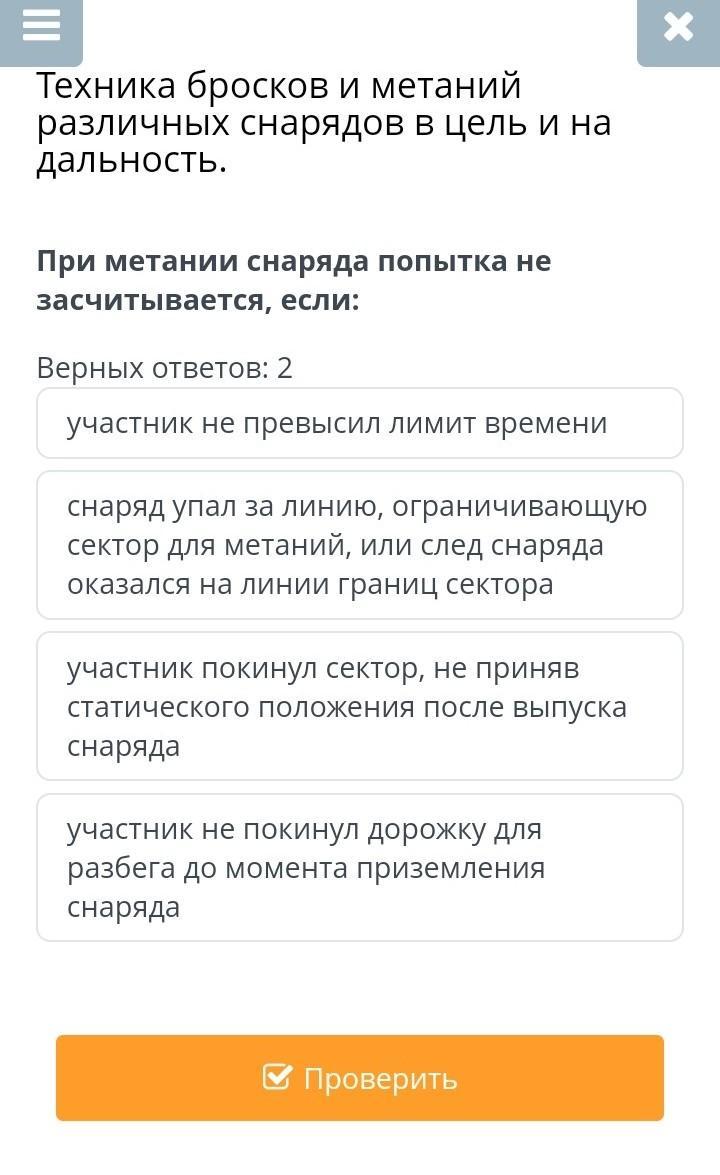Choose the answer starting 'снаряд упал за линию'
This screenshot has height=1175, width=720.
point(360,545)
